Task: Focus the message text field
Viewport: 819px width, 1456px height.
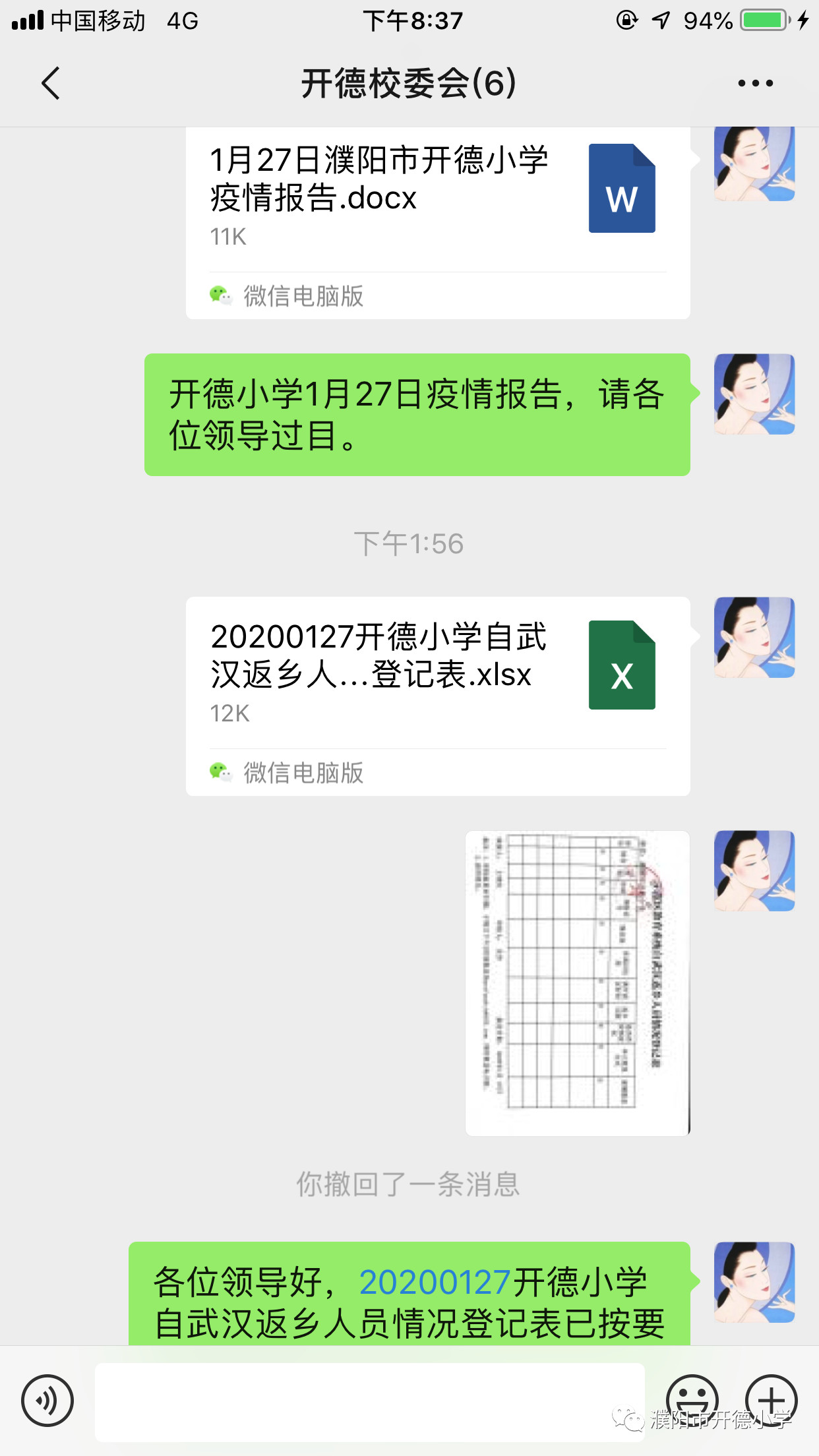Action: (x=369, y=1401)
